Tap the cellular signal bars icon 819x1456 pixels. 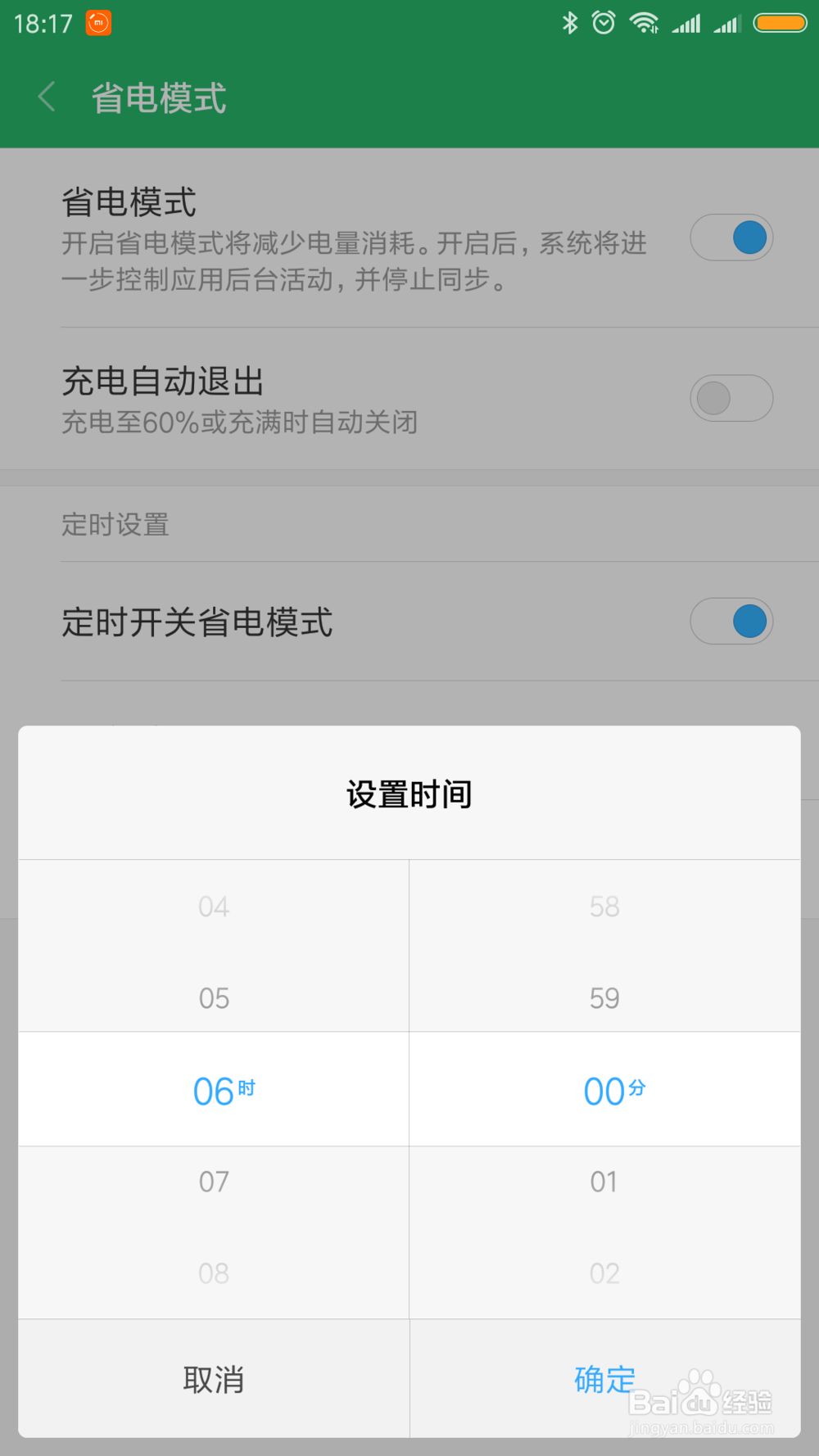688,22
